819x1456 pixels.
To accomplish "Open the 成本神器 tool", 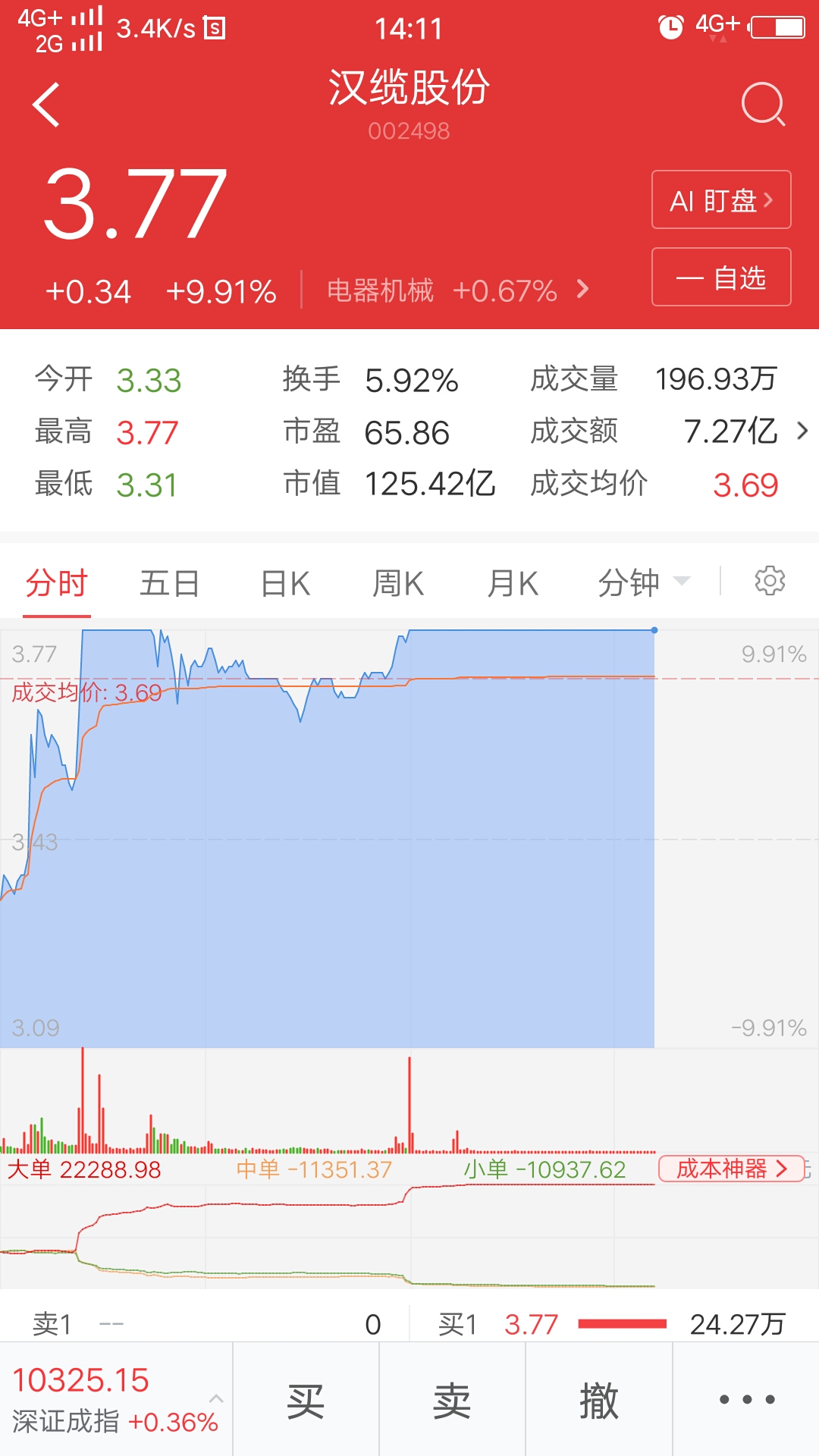I will point(731,1169).
